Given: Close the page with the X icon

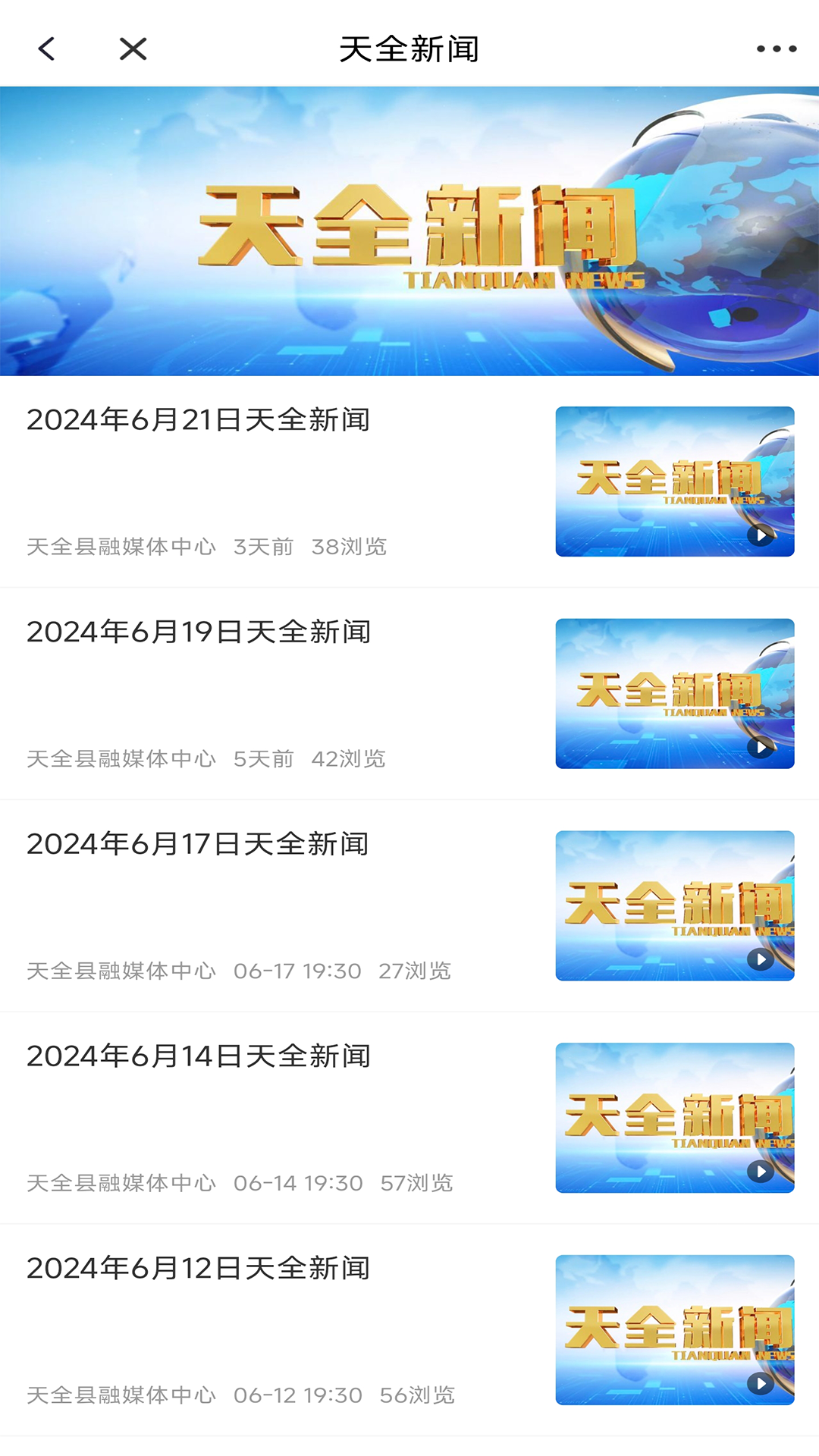Looking at the screenshot, I should [x=132, y=49].
